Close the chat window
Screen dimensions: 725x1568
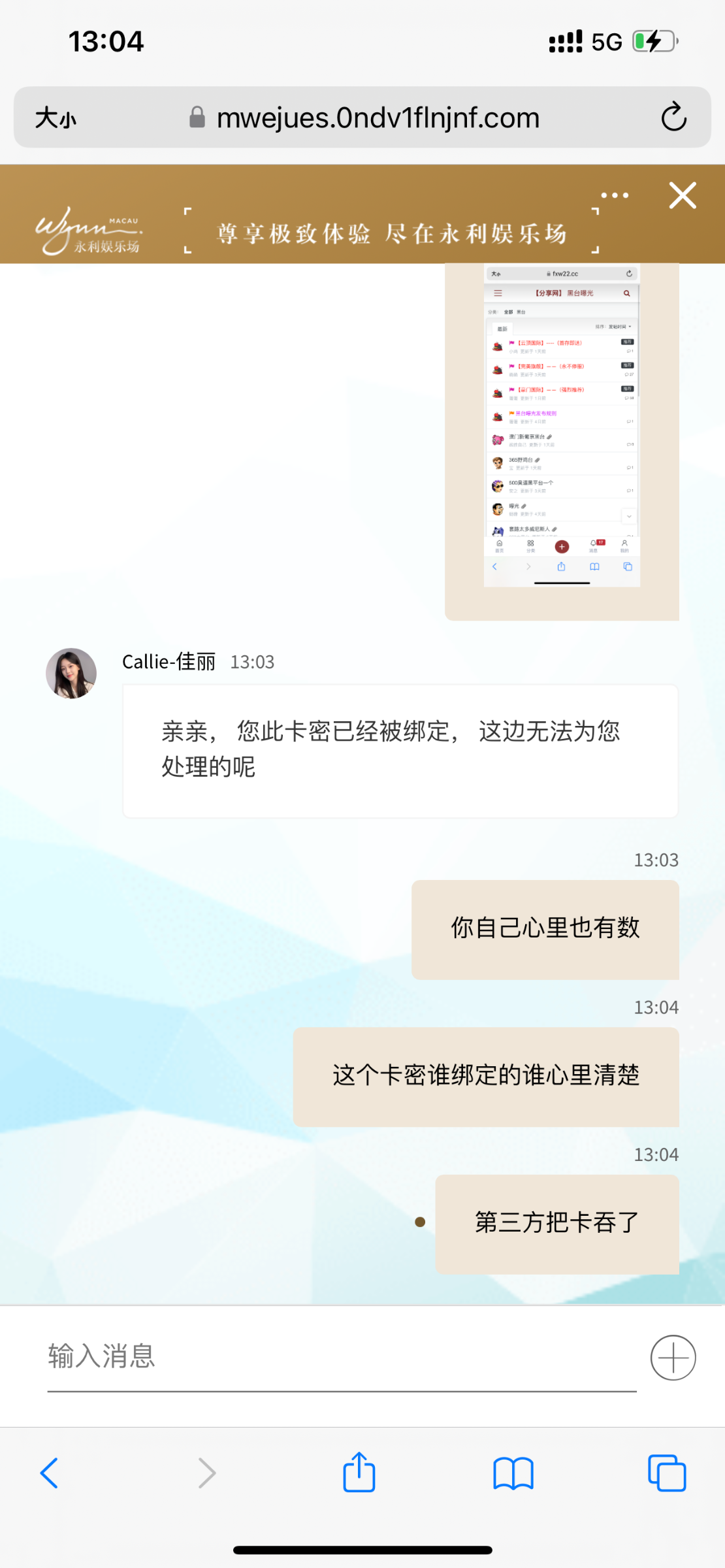tap(683, 195)
